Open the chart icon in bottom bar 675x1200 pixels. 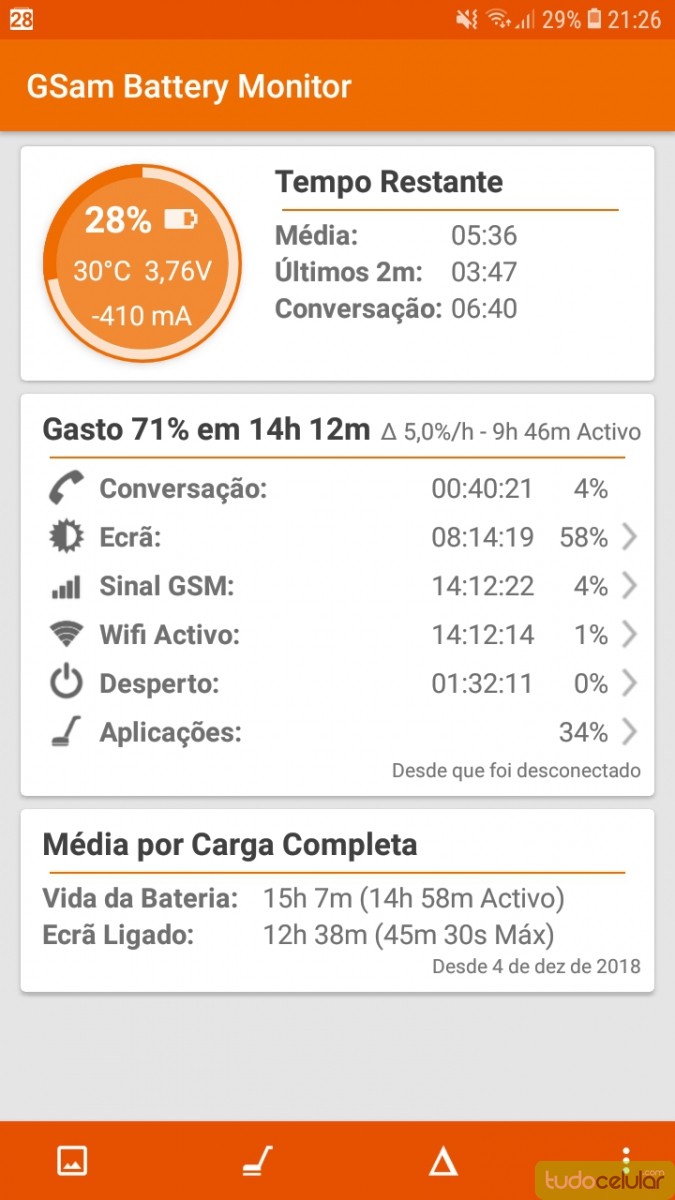[x=72, y=1160]
